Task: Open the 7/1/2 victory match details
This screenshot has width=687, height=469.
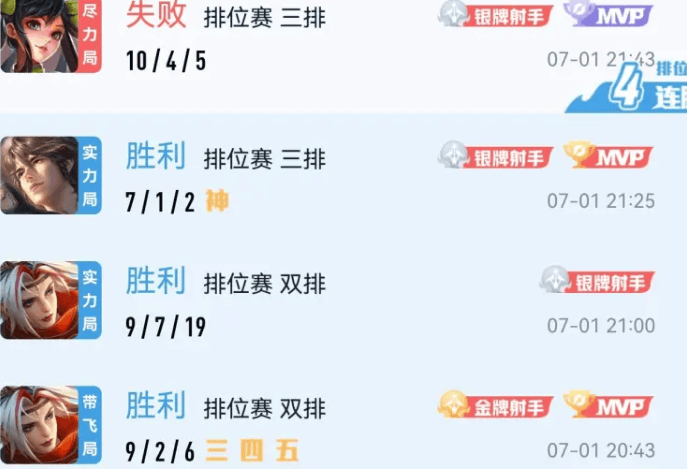Action: (x=300, y=178)
